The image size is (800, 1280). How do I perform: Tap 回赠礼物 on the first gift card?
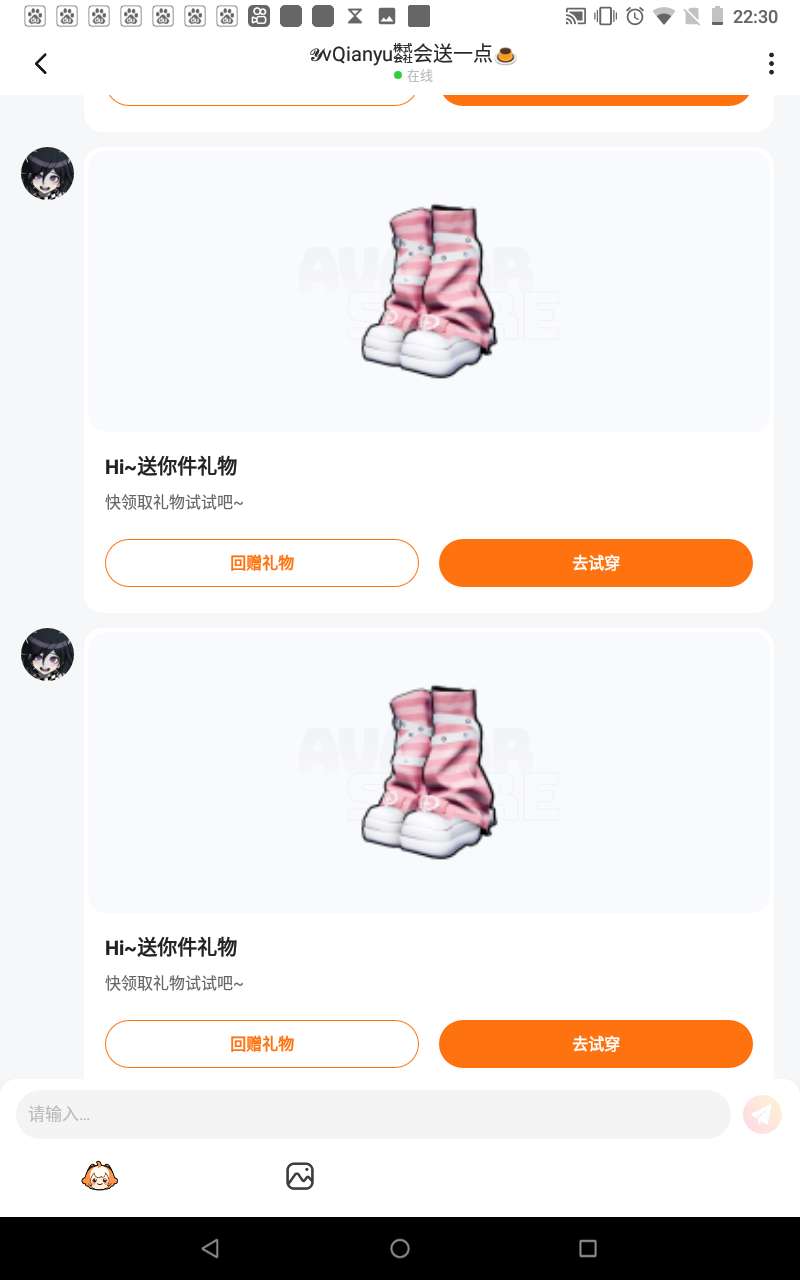(261, 563)
